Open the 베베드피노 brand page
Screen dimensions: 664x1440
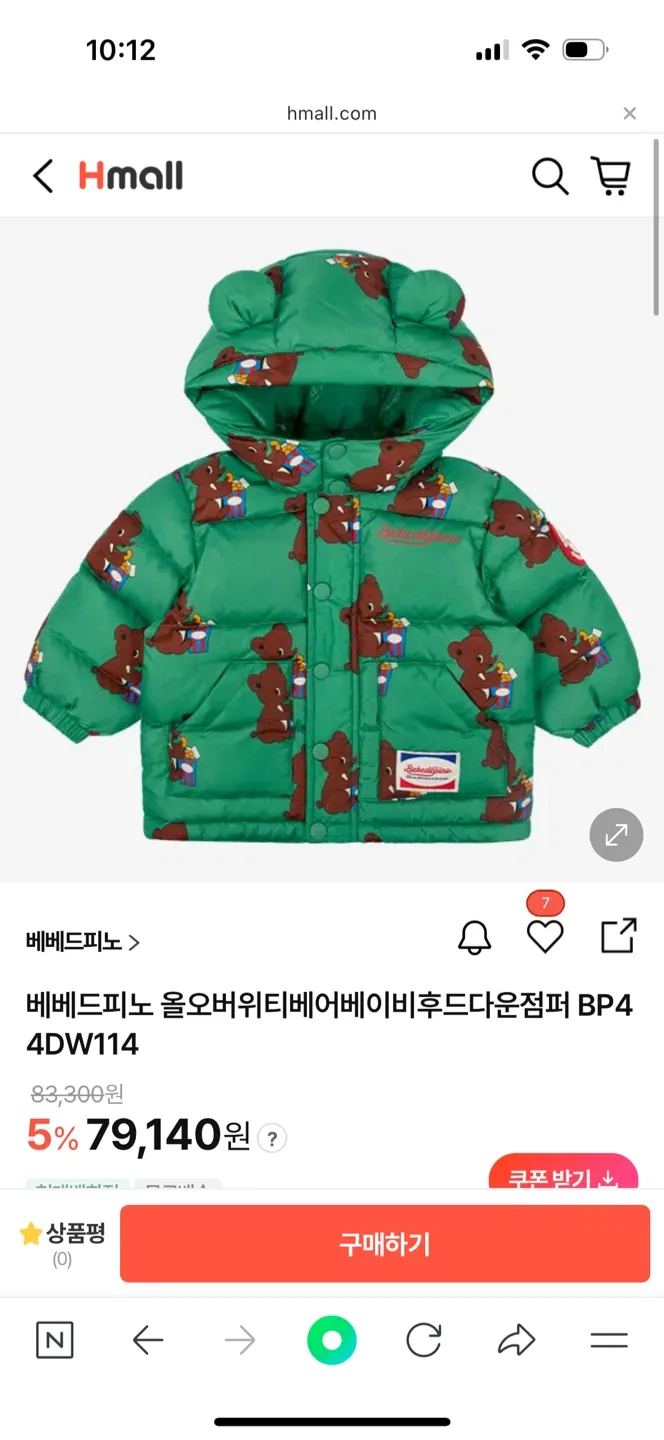83,942
